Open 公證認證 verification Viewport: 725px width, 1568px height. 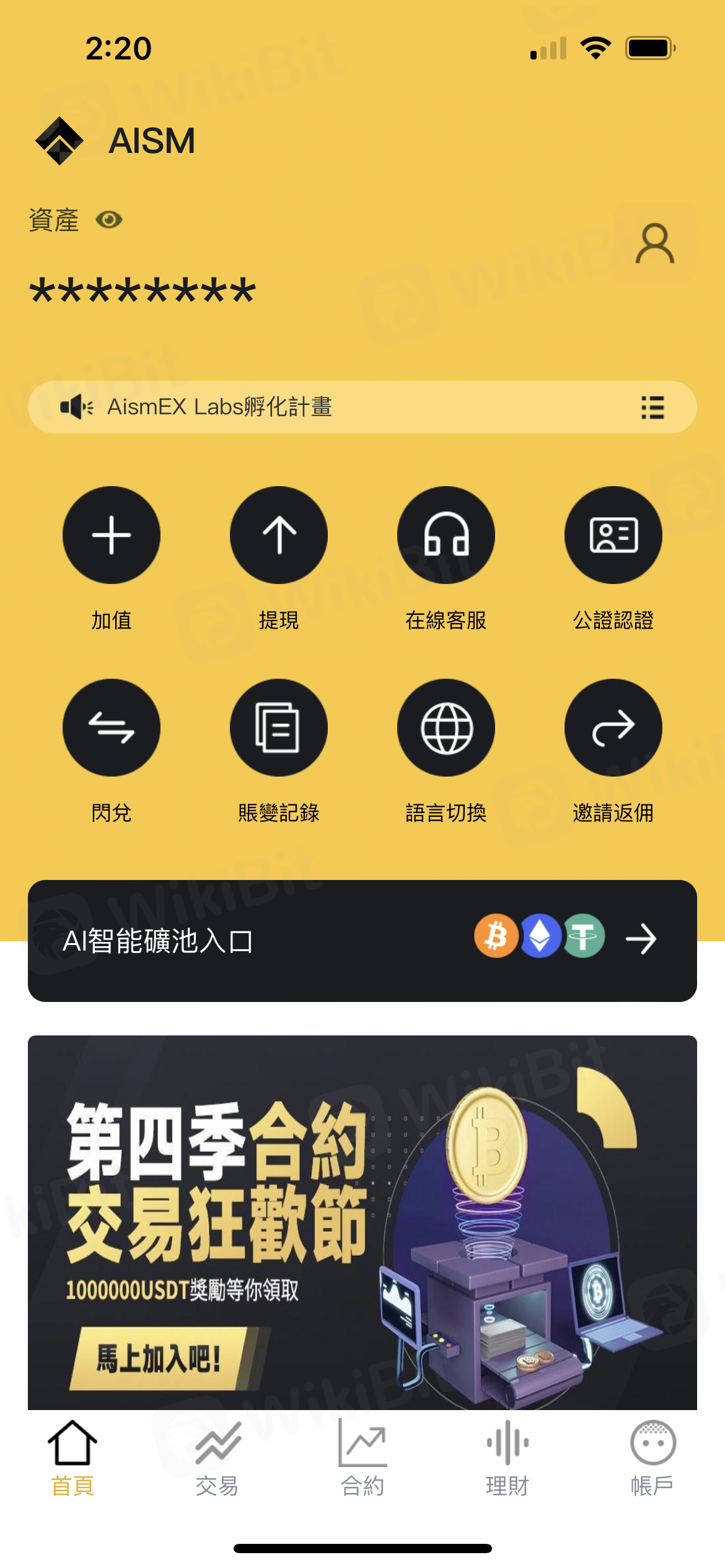(613, 535)
